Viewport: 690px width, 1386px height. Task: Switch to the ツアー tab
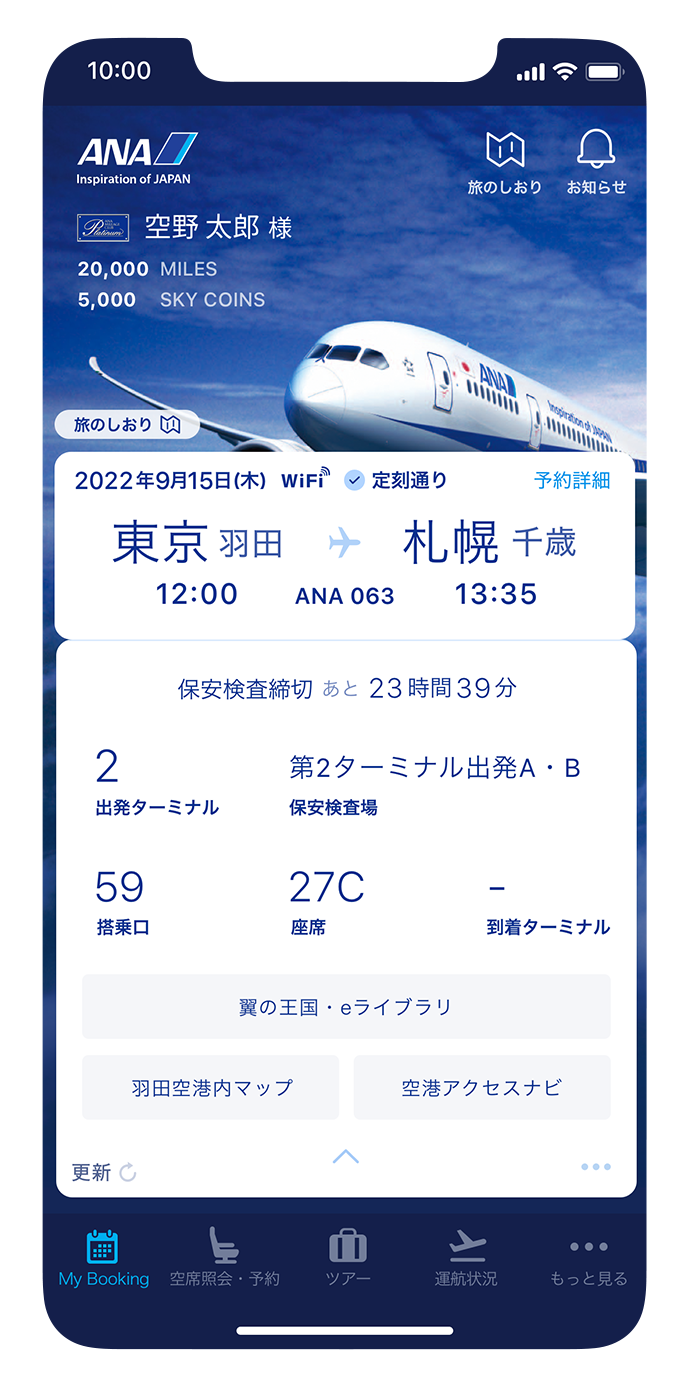pos(347,1258)
